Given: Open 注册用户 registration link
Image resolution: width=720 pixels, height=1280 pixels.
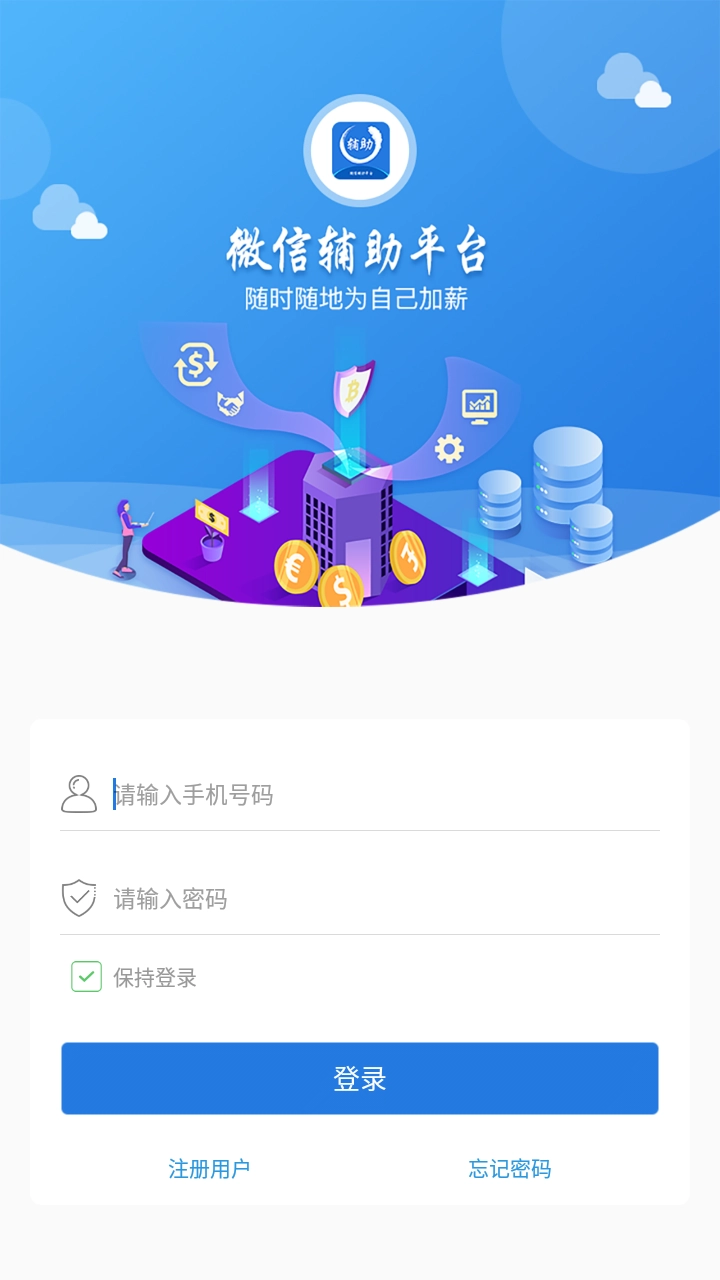Looking at the screenshot, I should pyautogui.click(x=211, y=1168).
